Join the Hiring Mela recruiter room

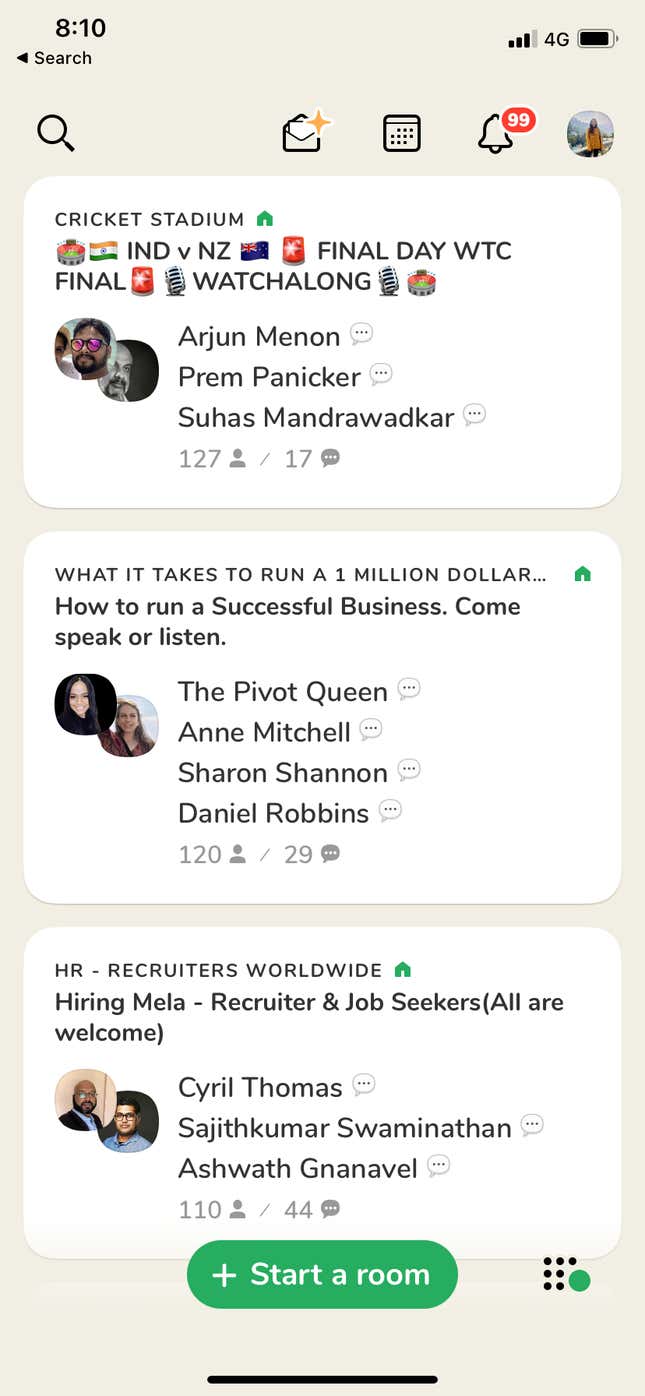[x=322, y=1090]
